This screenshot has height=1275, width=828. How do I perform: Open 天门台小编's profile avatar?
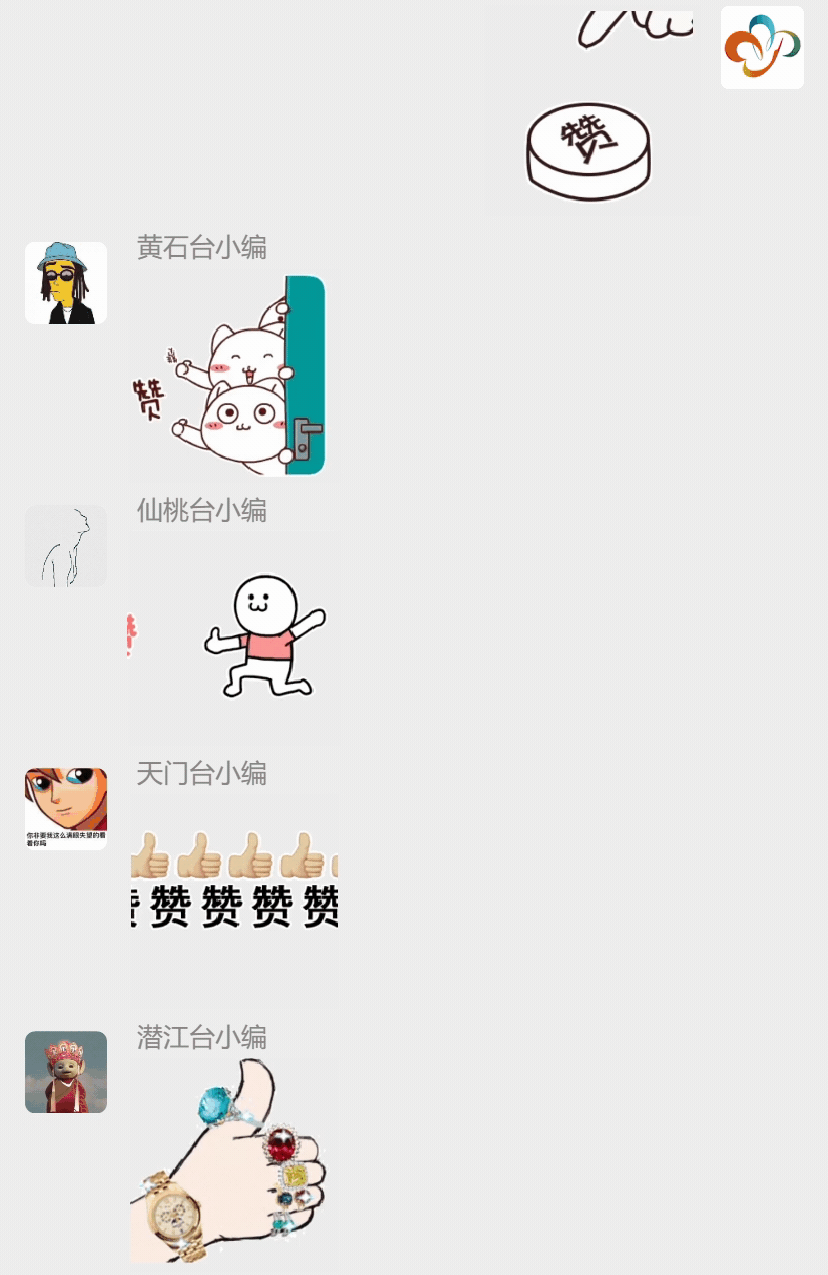pos(66,809)
